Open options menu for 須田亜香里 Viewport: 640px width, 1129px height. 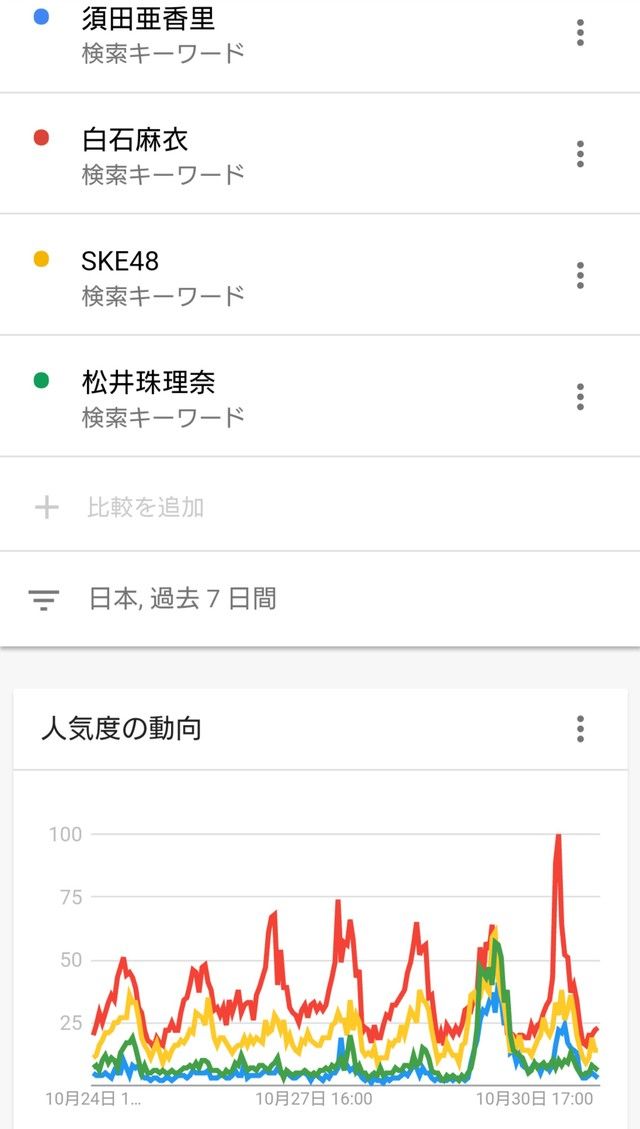(580, 33)
